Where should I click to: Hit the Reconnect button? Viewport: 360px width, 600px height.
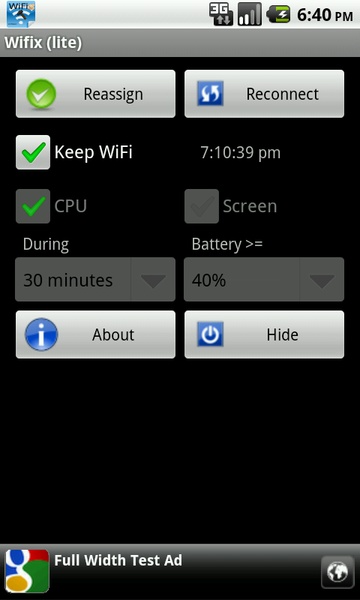(264, 94)
